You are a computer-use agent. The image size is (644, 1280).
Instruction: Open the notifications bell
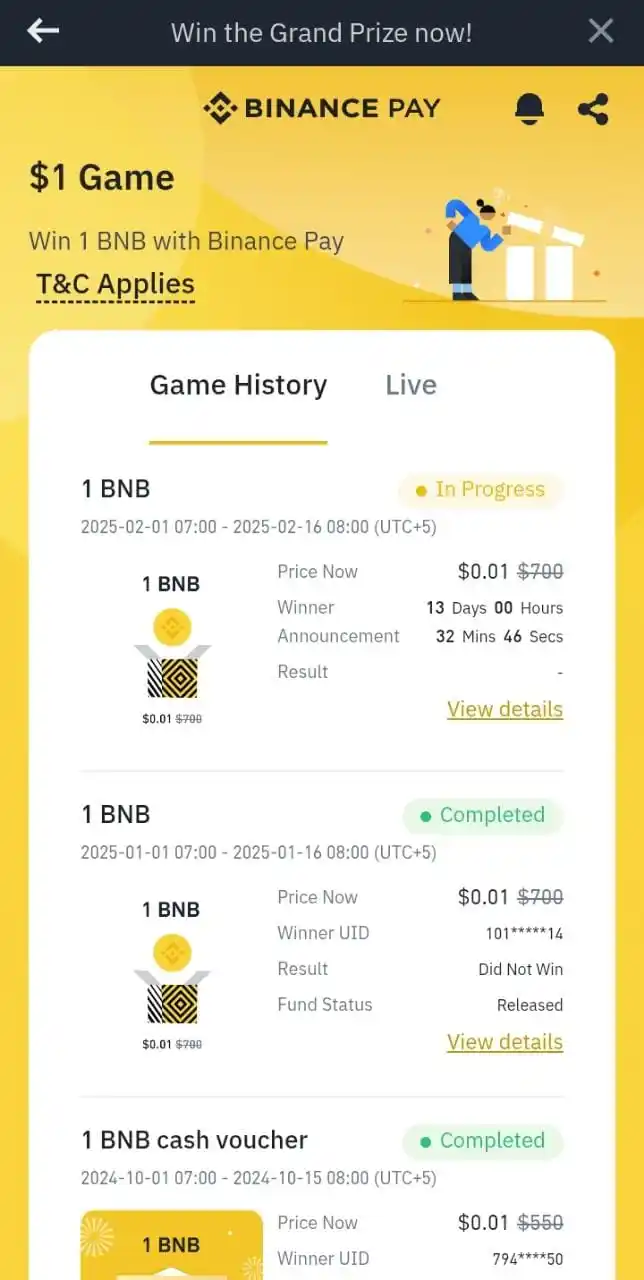tap(530, 109)
